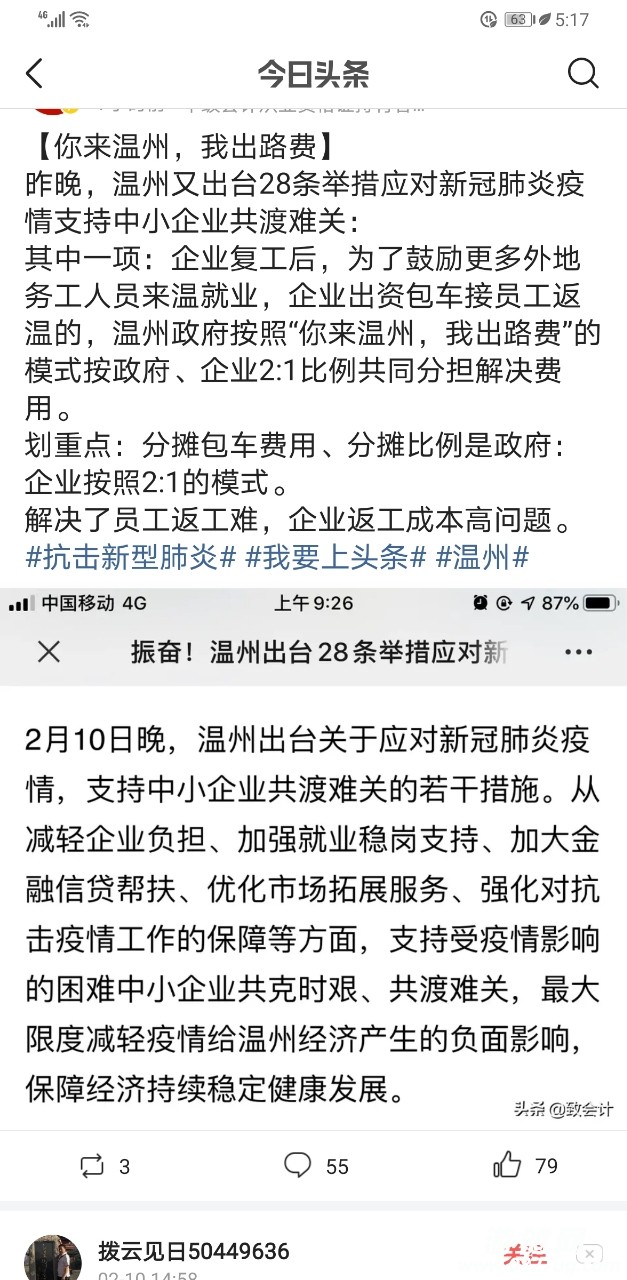Image resolution: width=627 pixels, height=1280 pixels.
Task: Open the search icon in the header
Action: click(x=583, y=73)
